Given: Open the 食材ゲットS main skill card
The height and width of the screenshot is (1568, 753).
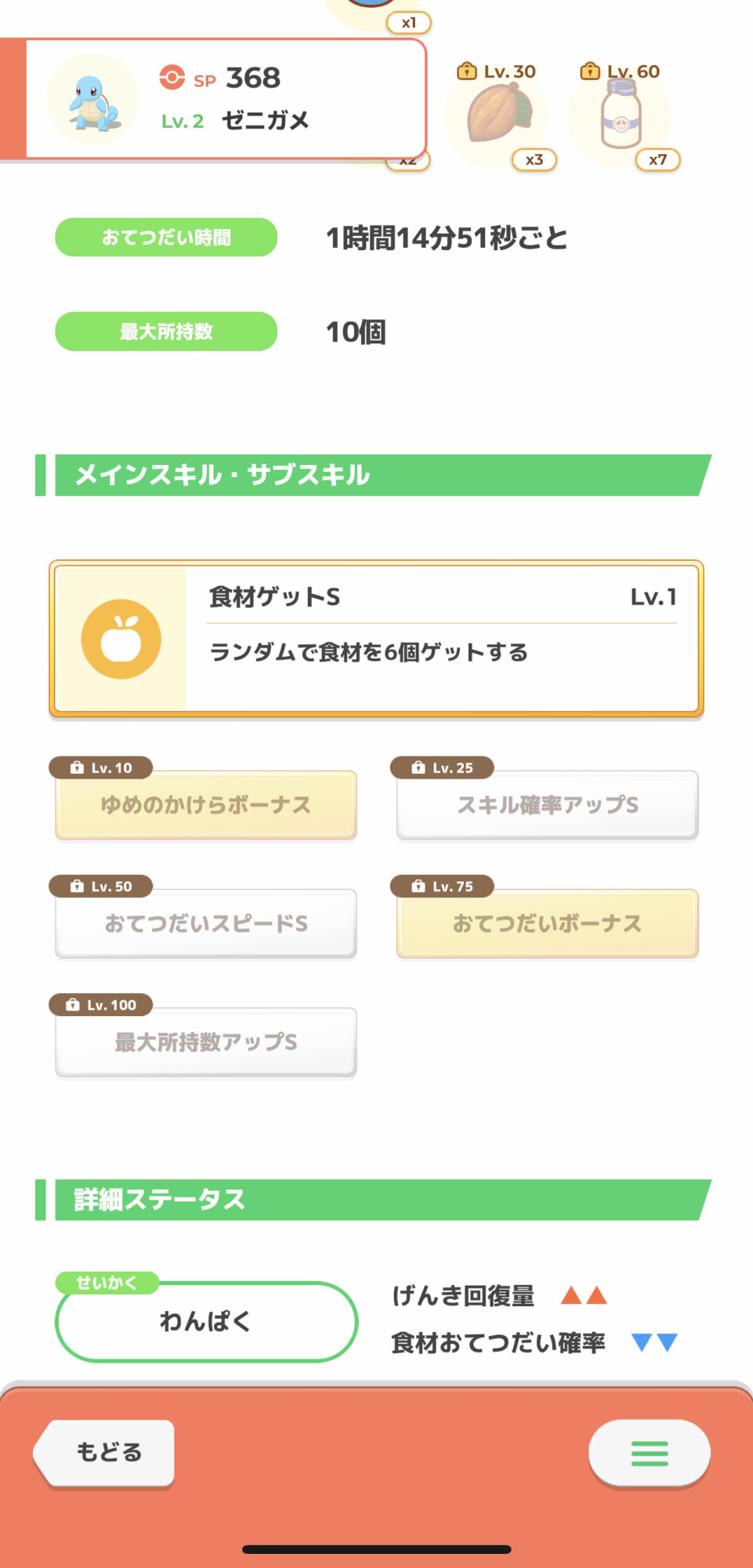Looking at the screenshot, I should pyautogui.click(x=376, y=639).
